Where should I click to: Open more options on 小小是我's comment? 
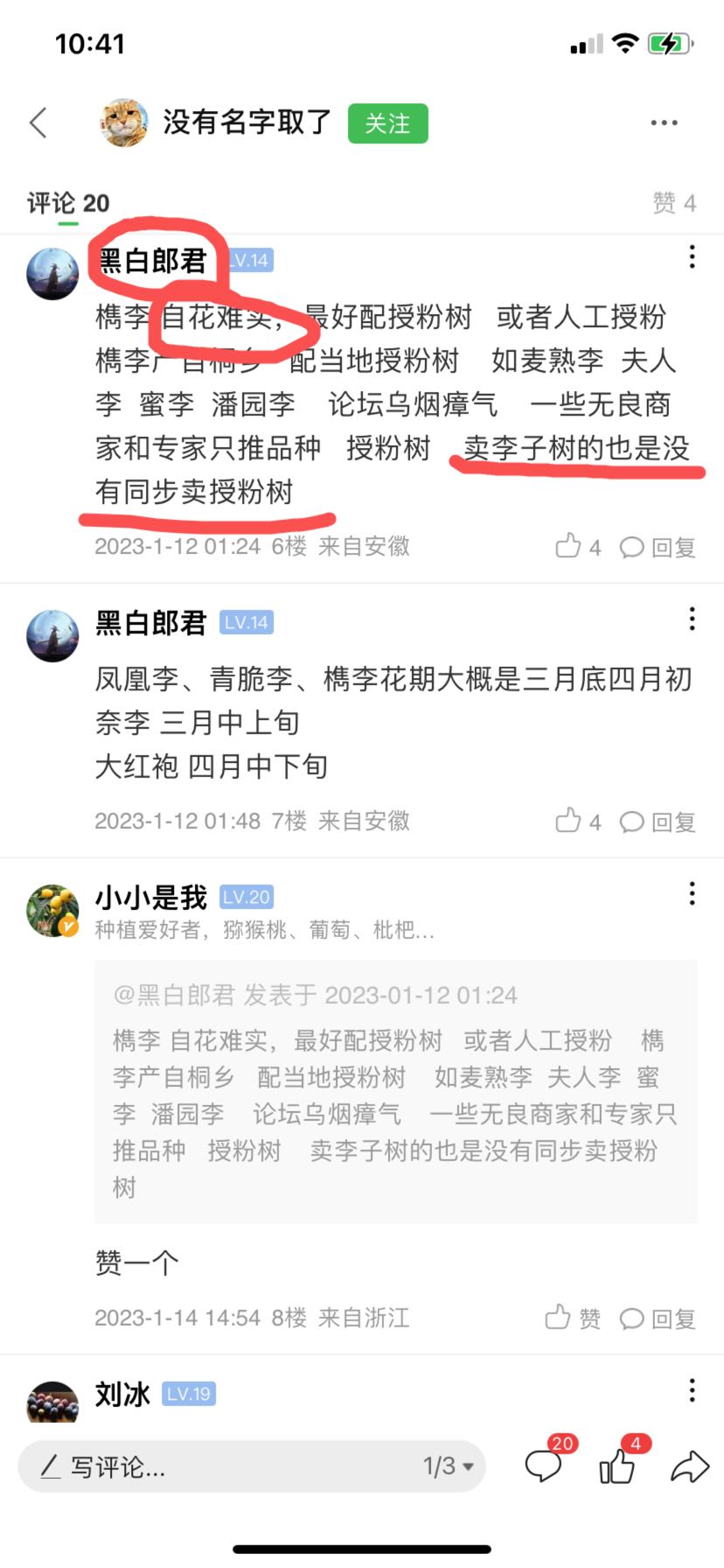[692, 893]
